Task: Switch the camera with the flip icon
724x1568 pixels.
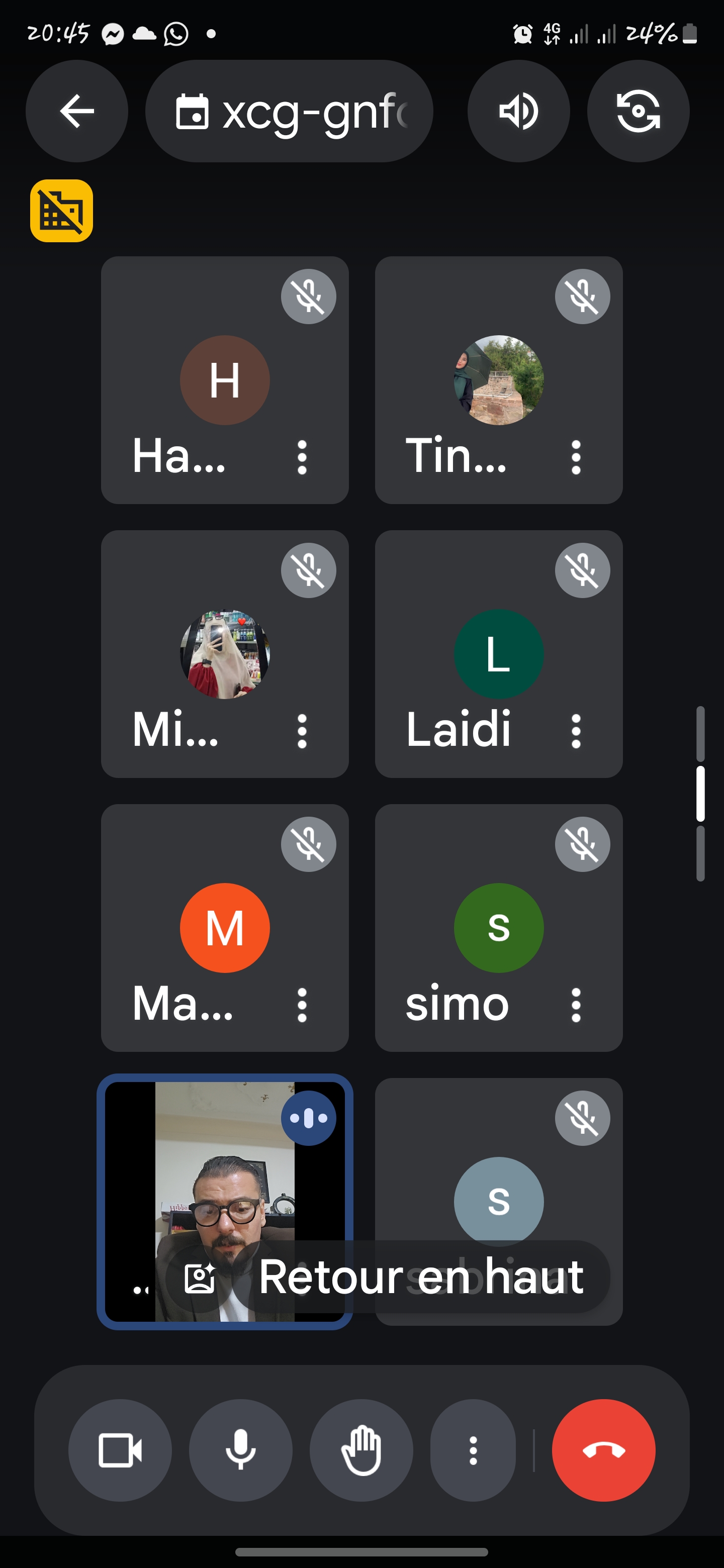Action: 638,111
